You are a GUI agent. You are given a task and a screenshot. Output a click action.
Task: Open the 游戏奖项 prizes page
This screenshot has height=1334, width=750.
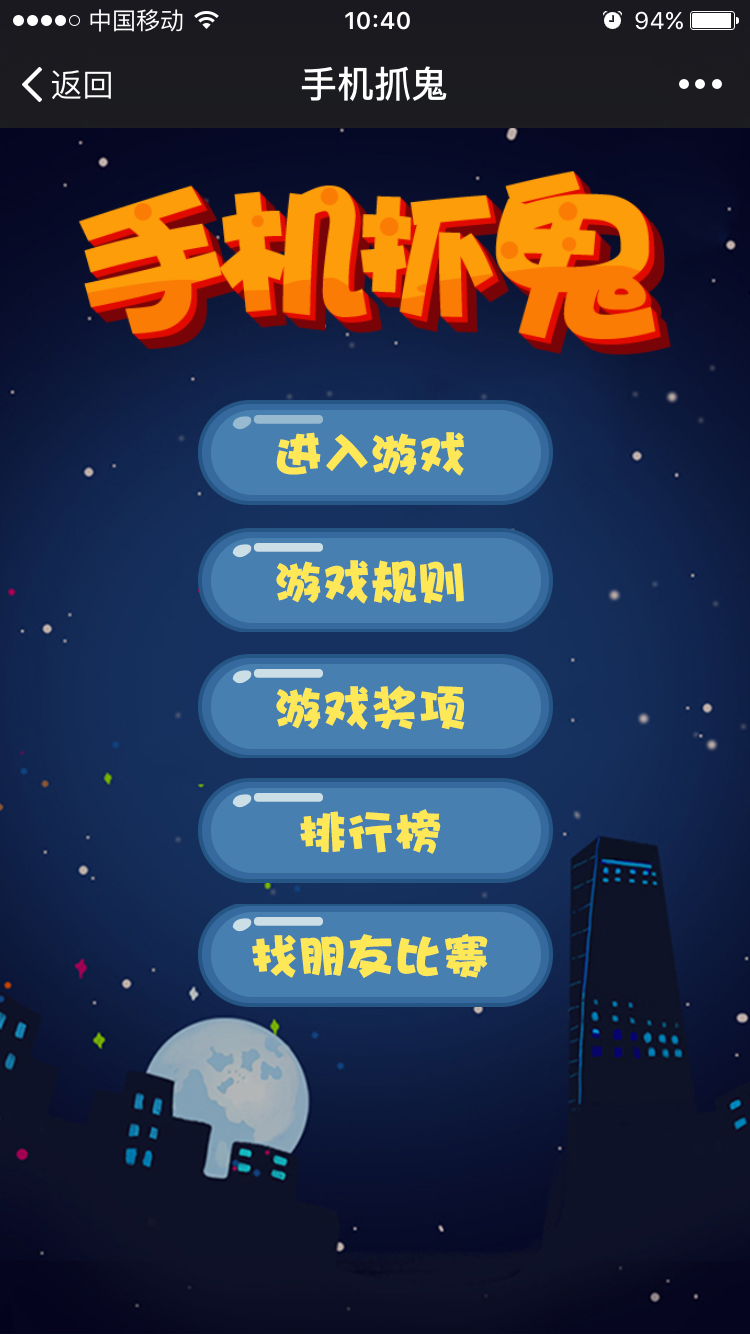pyautogui.click(x=375, y=707)
